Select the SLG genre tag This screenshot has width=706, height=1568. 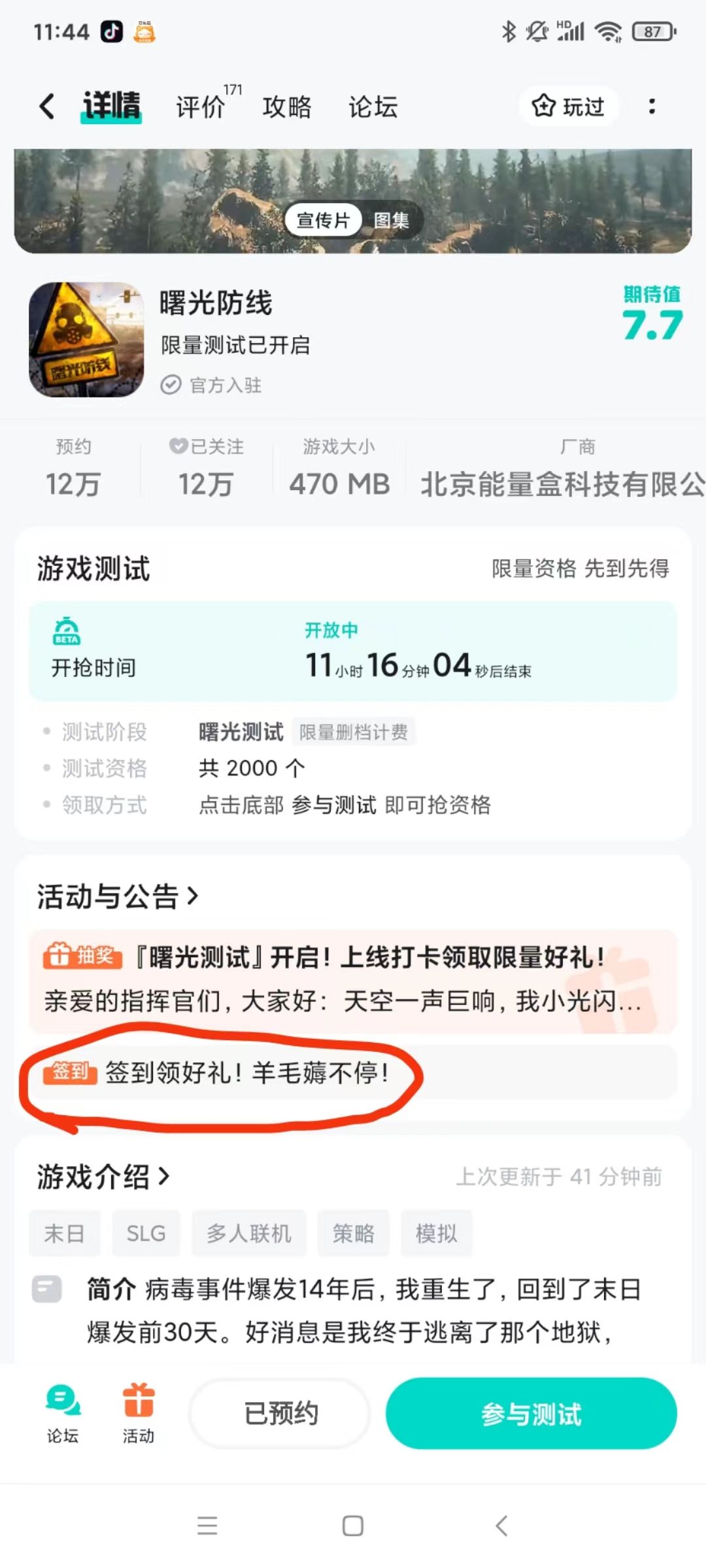(x=145, y=1233)
